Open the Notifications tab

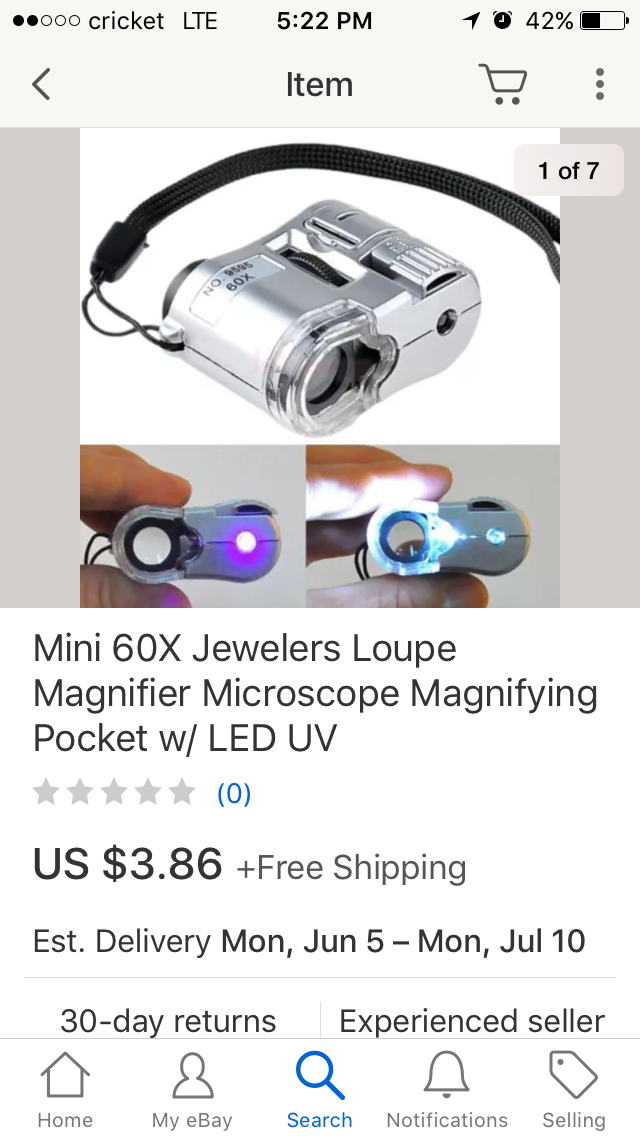pyautogui.click(x=447, y=1090)
